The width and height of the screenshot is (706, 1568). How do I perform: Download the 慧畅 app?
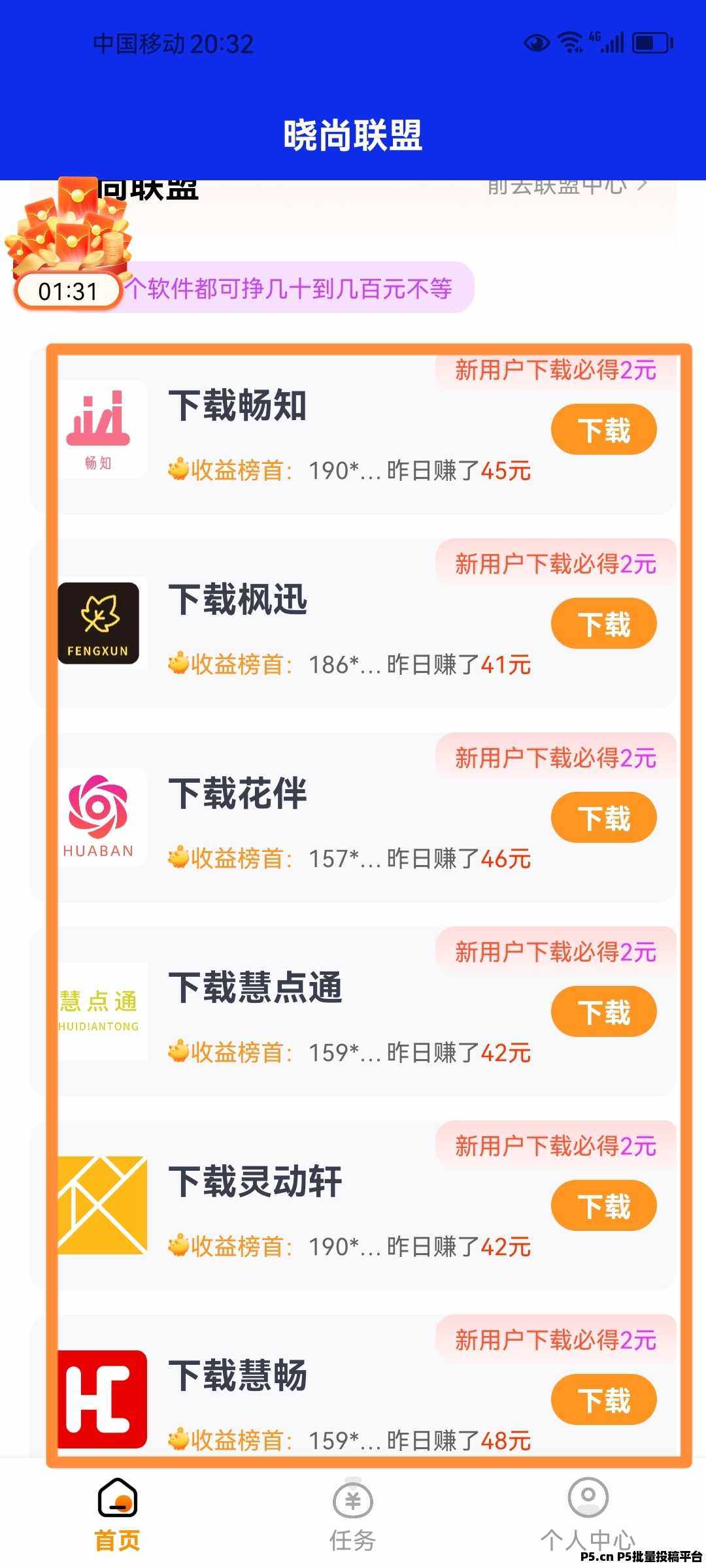tap(604, 1399)
